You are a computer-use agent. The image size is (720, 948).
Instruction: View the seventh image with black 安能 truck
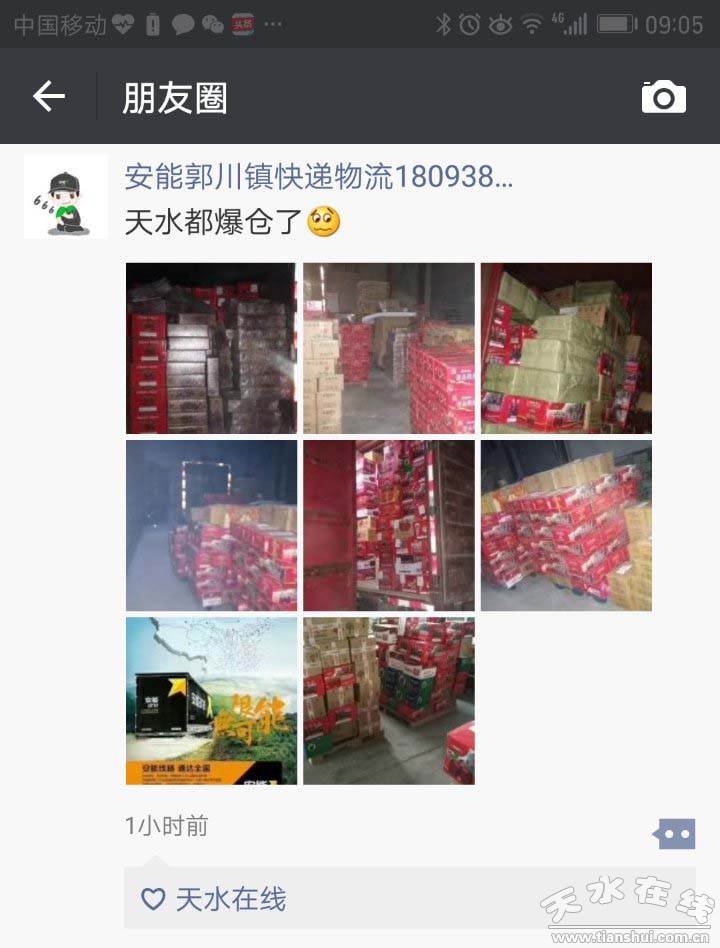coord(211,701)
